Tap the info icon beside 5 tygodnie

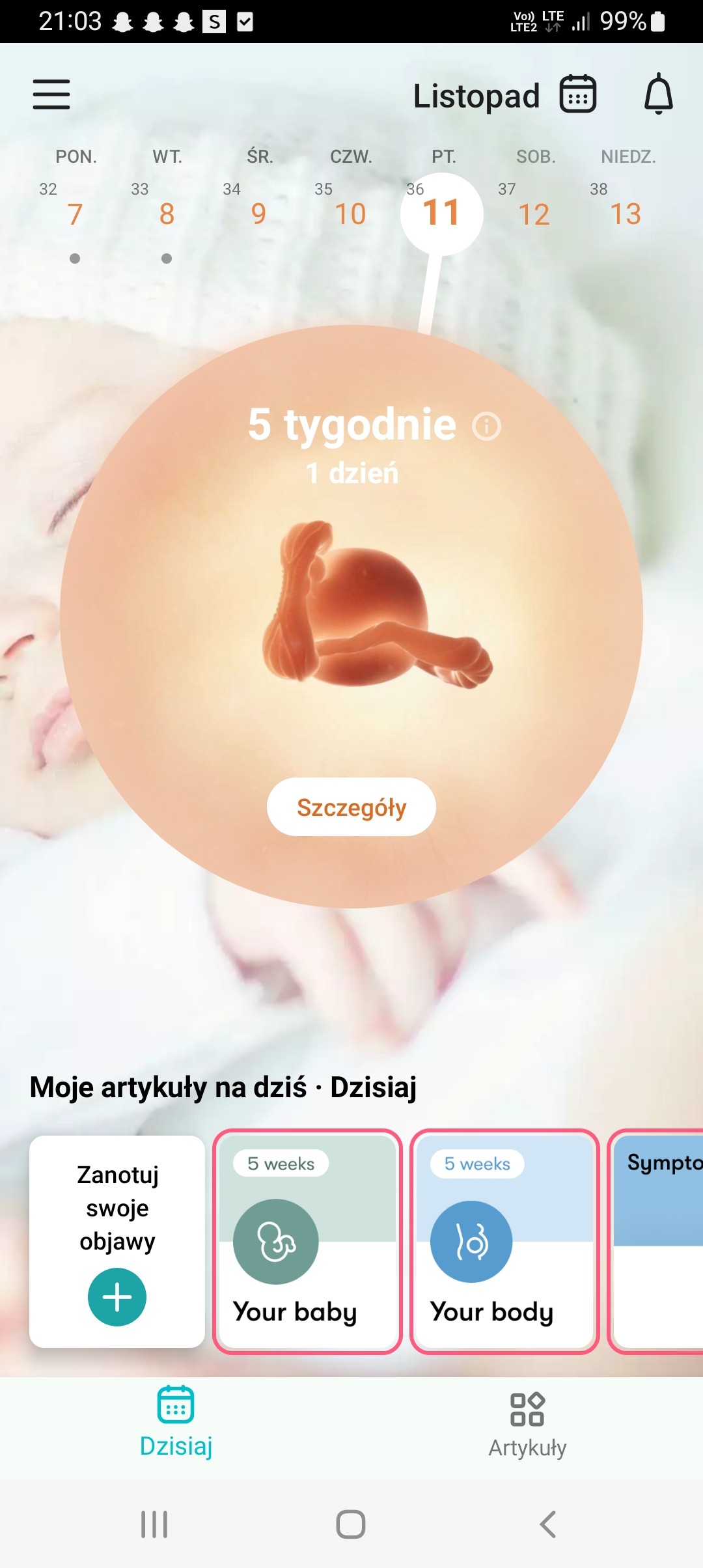[x=486, y=427]
